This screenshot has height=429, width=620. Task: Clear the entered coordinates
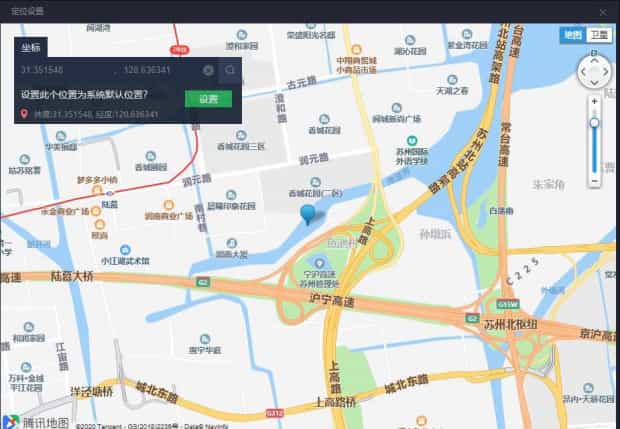[208, 70]
